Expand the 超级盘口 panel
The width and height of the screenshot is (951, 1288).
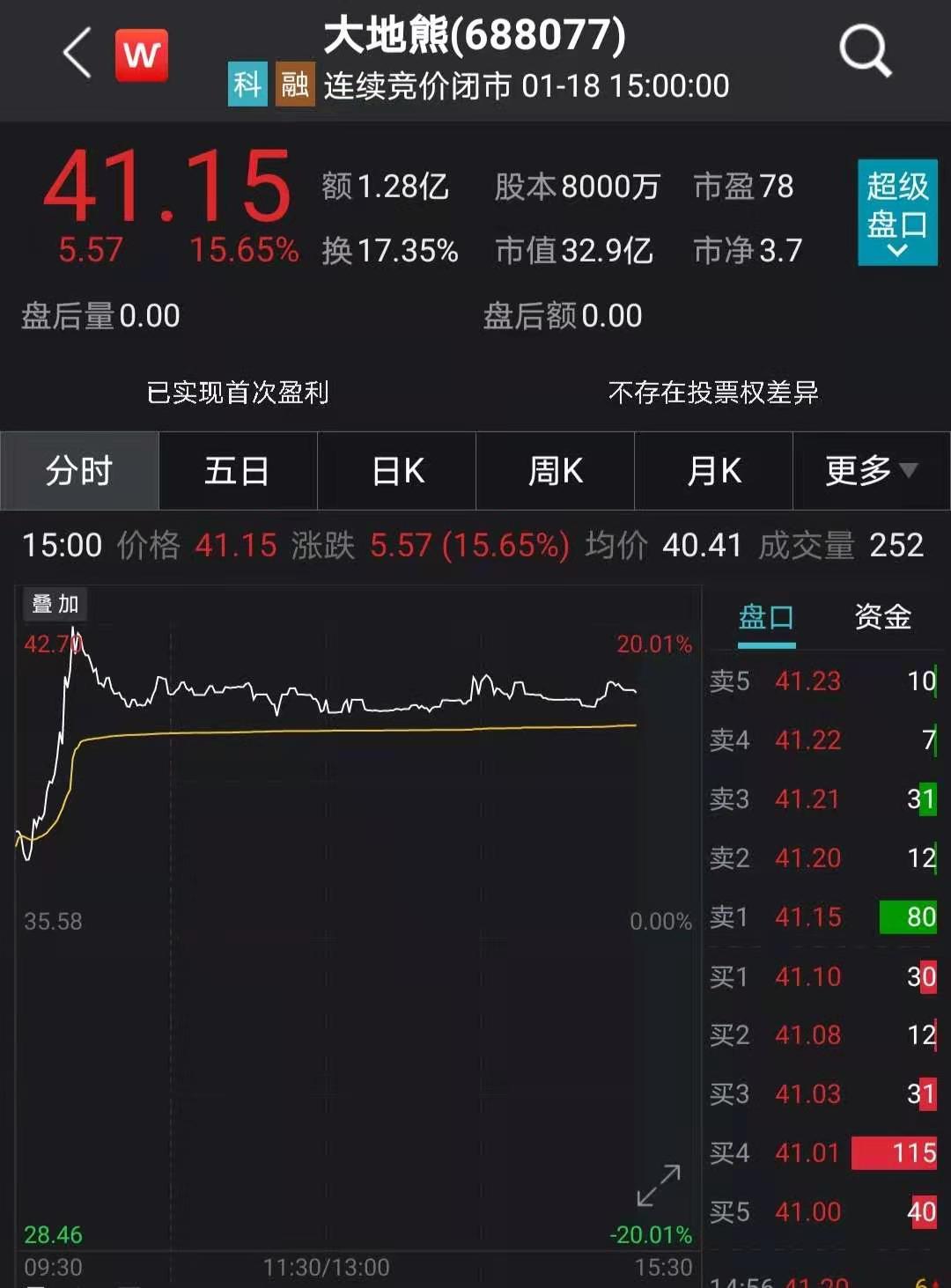point(896,212)
